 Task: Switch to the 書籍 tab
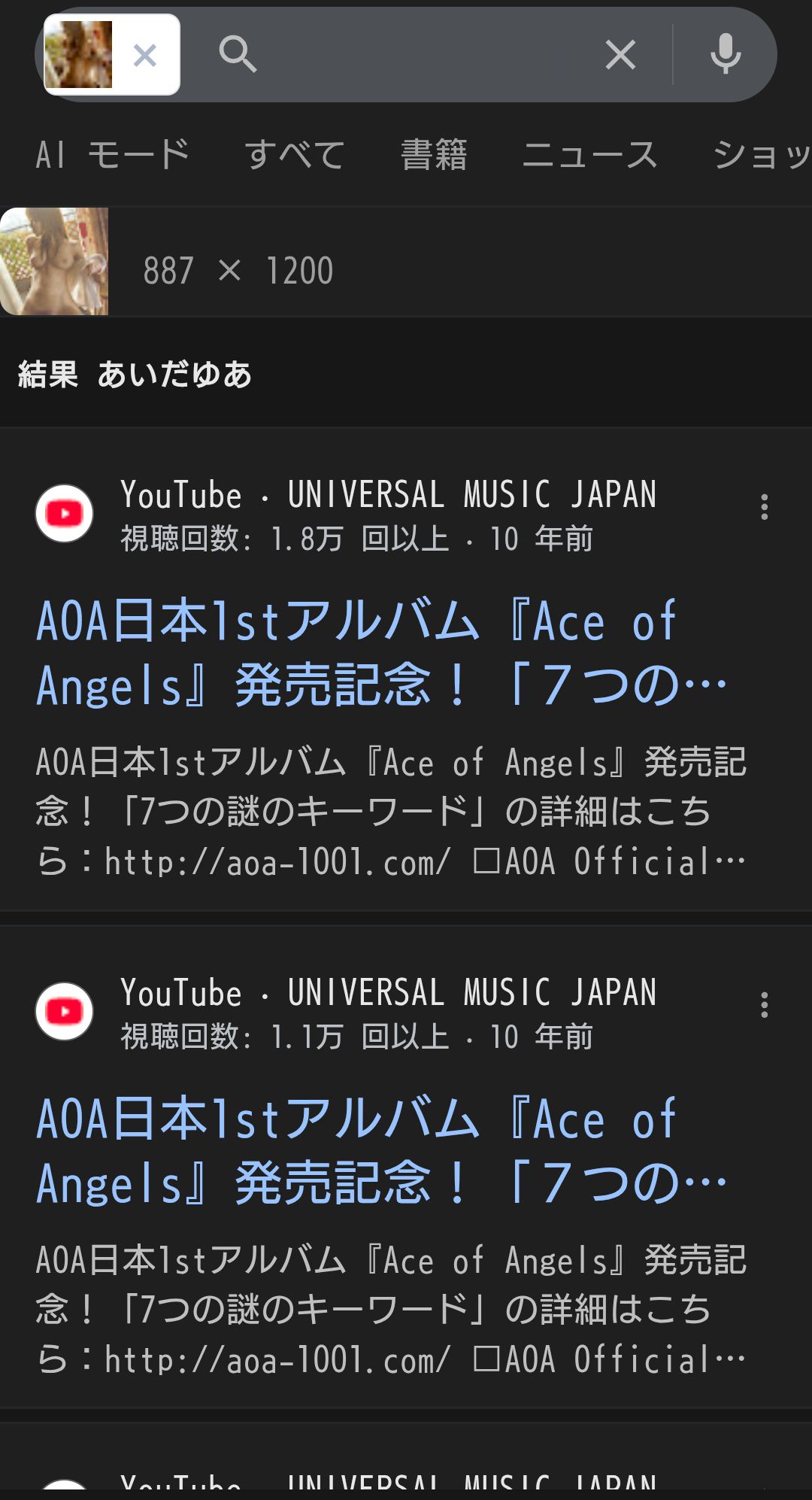pos(434,155)
